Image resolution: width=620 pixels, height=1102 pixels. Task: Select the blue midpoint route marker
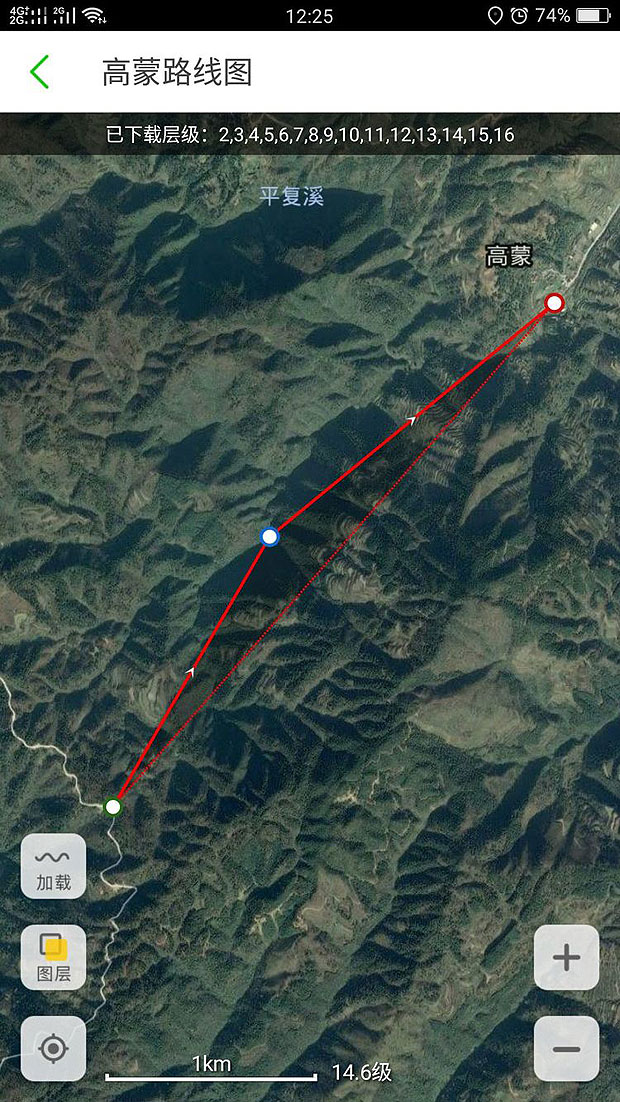pos(269,537)
